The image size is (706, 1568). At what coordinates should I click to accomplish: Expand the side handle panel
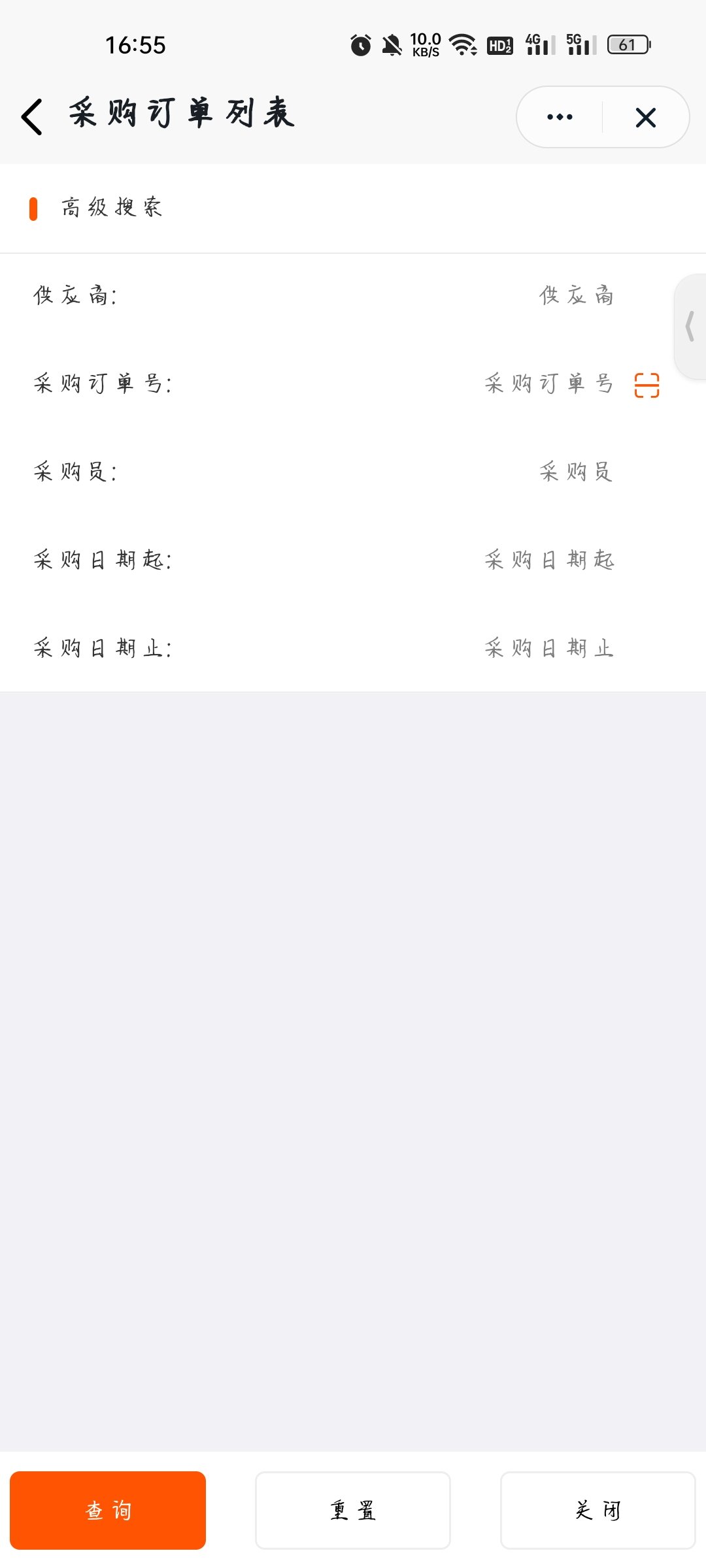[x=690, y=326]
